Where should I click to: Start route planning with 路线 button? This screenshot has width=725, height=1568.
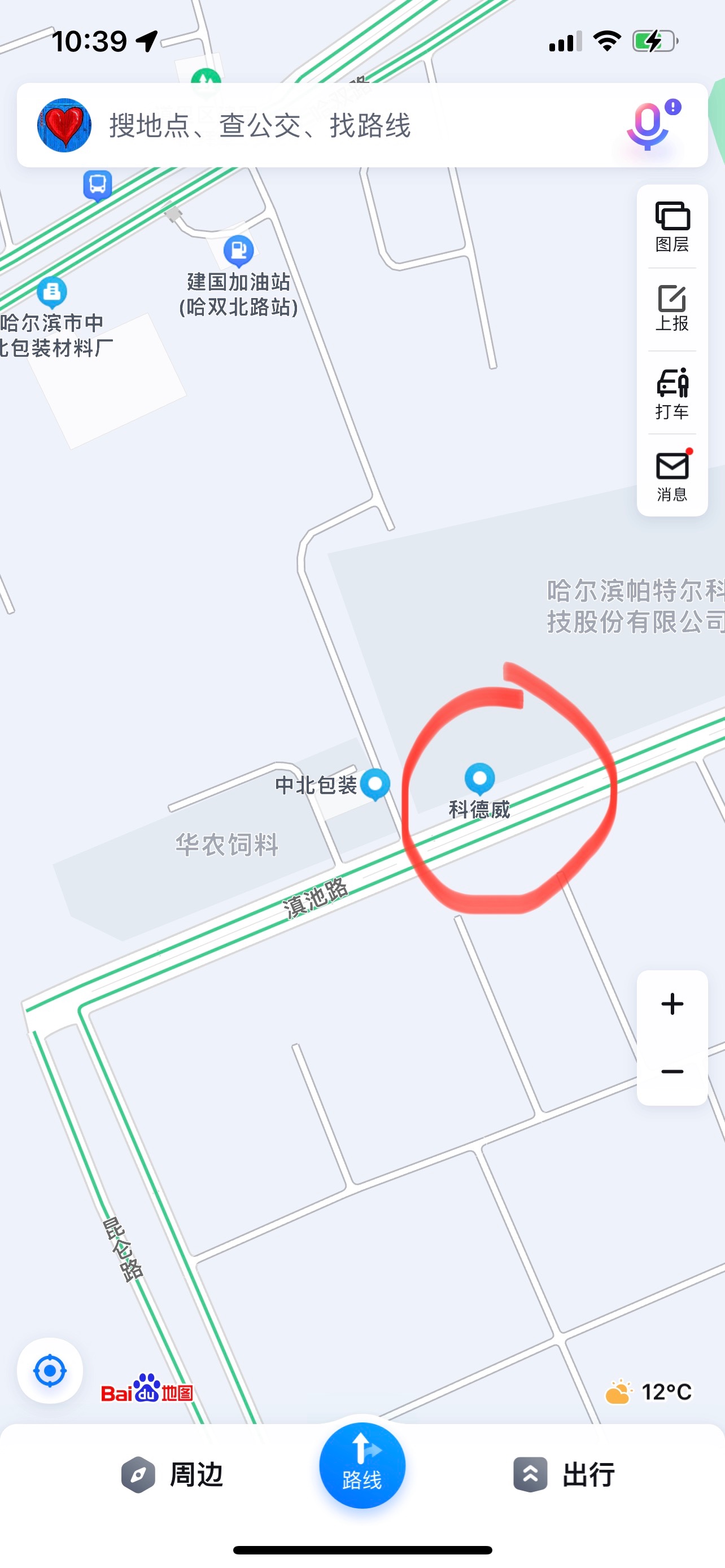coord(362,1466)
